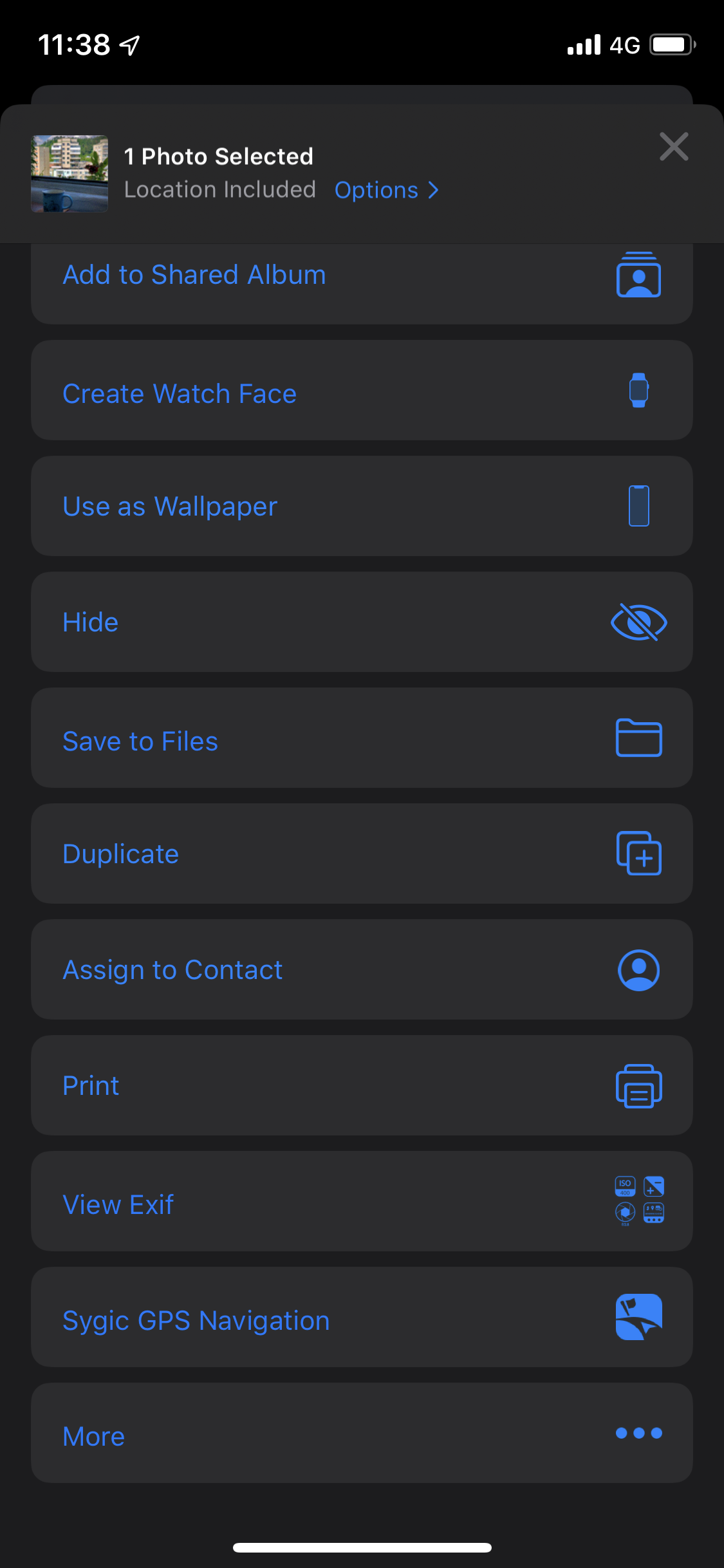This screenshot has height=1568, width=724.
Task: Choose Use as Wallpaper
Action: click(x=362, y=506)
